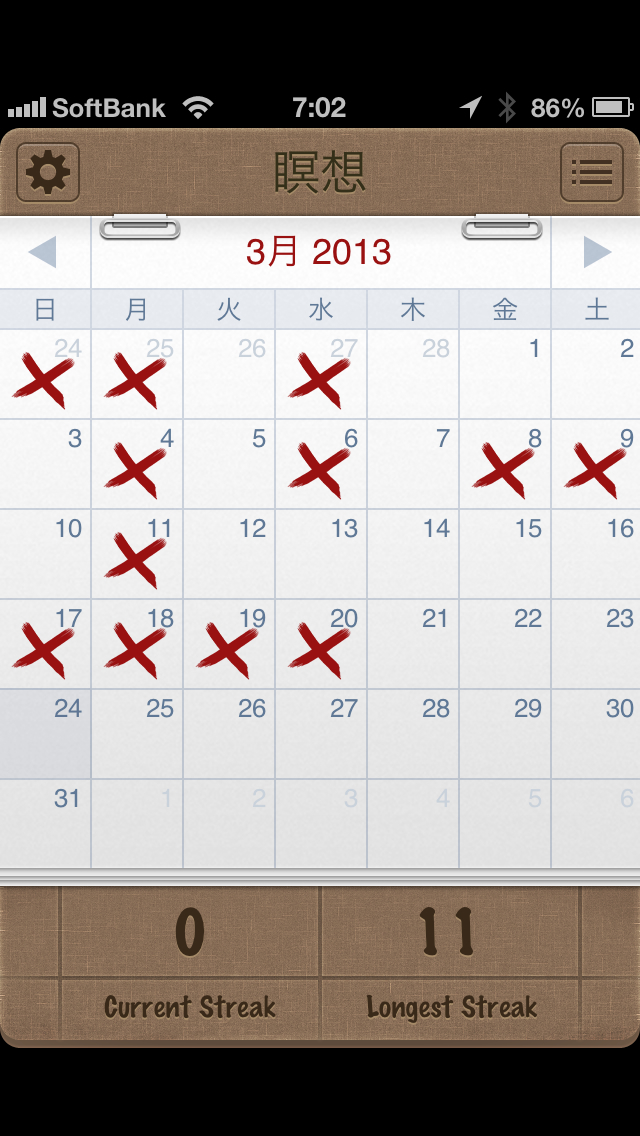Select March 21 on the calendar
Image resolution: width=640 pixels, height=1136 pixels.
(x=413, y=645)
